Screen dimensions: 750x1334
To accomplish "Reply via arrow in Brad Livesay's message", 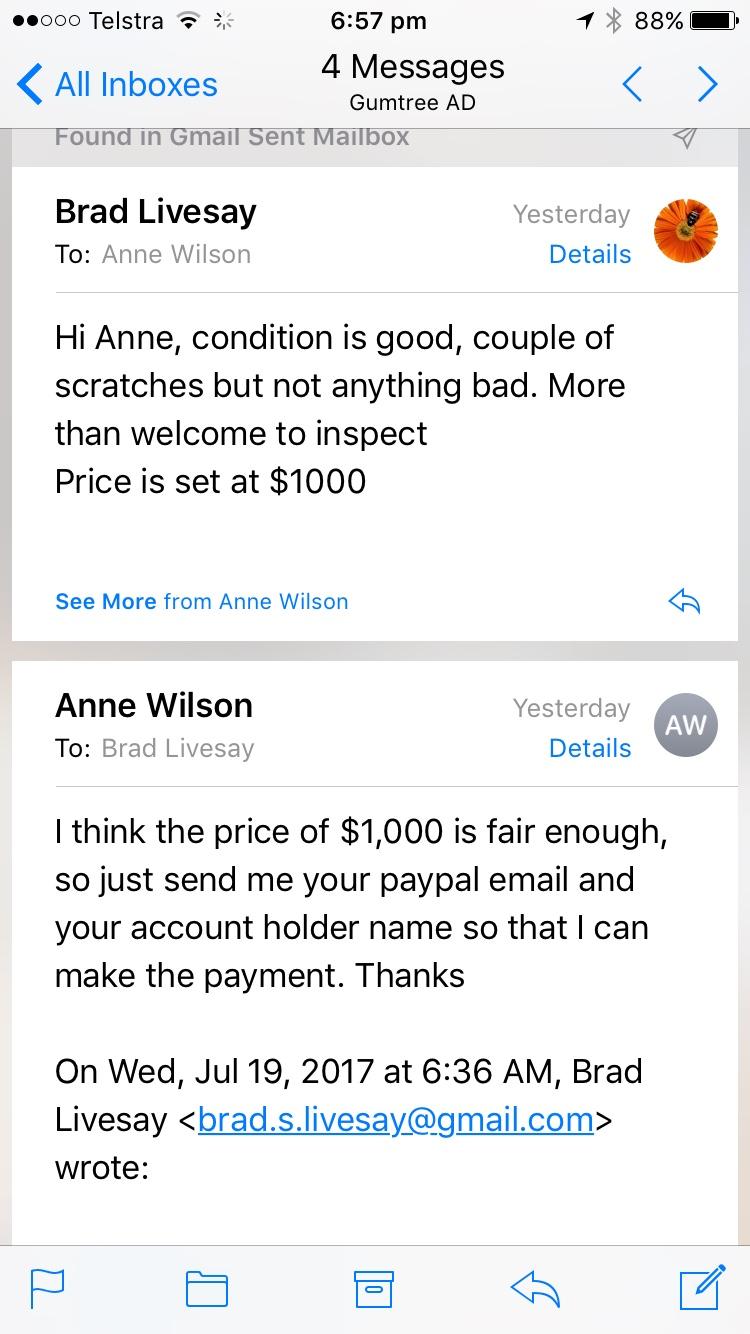I will (684, 601).
